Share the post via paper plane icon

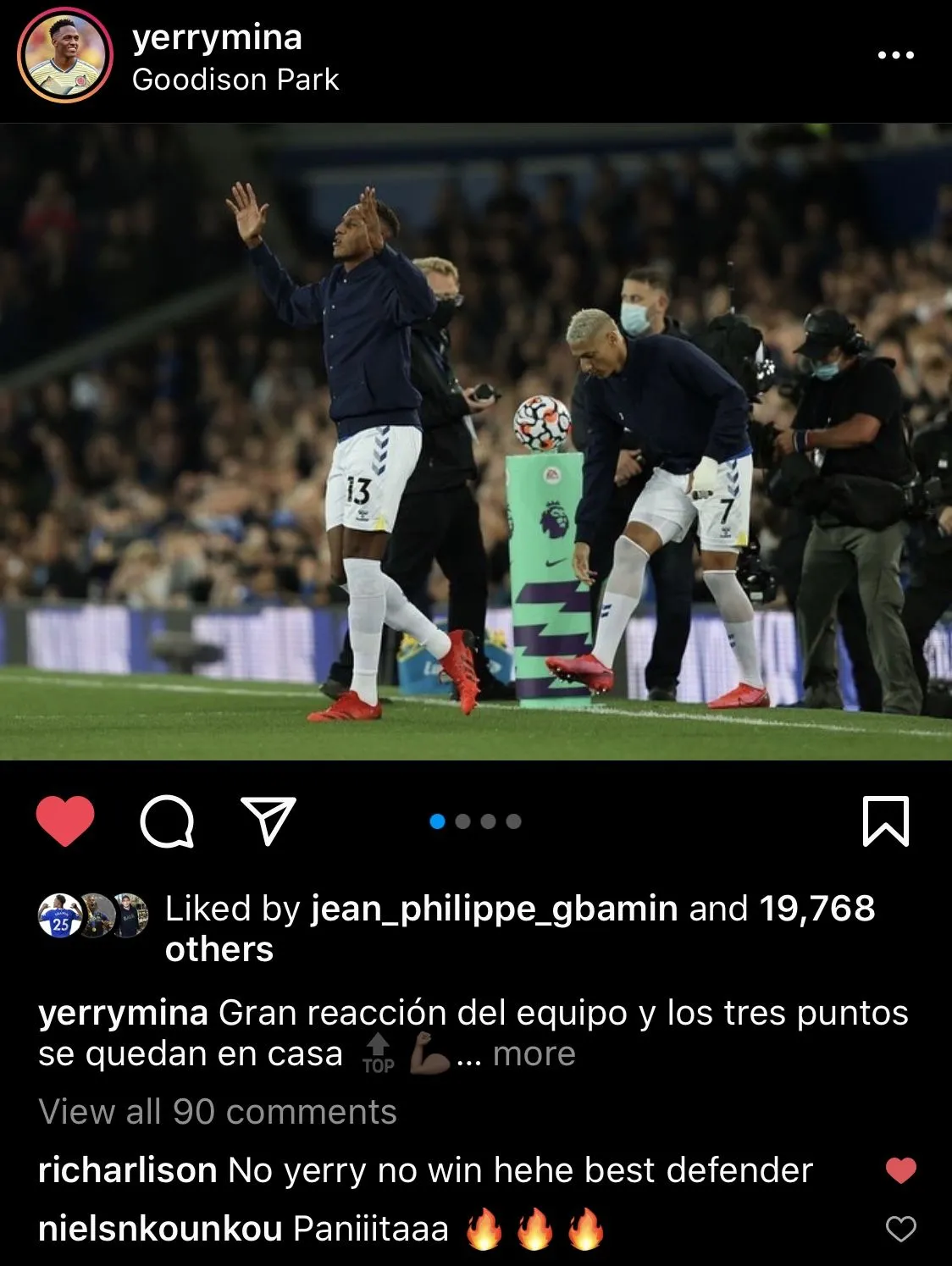click(268, 821)
